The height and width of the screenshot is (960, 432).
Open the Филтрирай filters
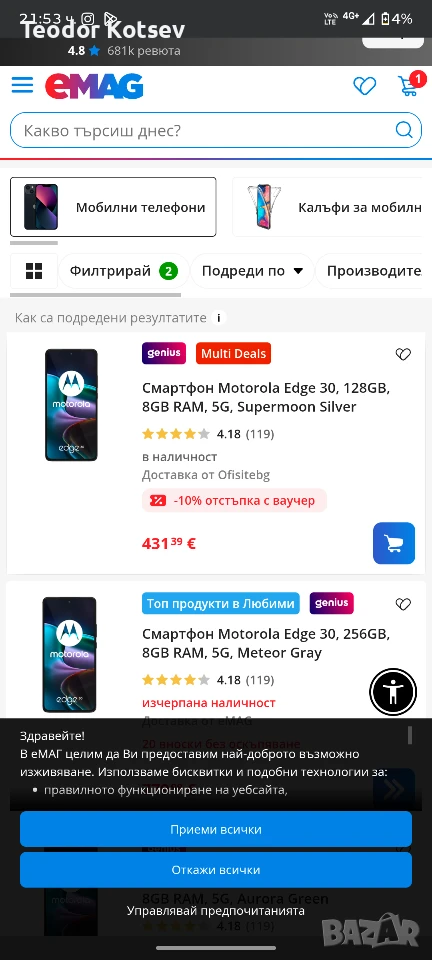[x=124, y=271]
